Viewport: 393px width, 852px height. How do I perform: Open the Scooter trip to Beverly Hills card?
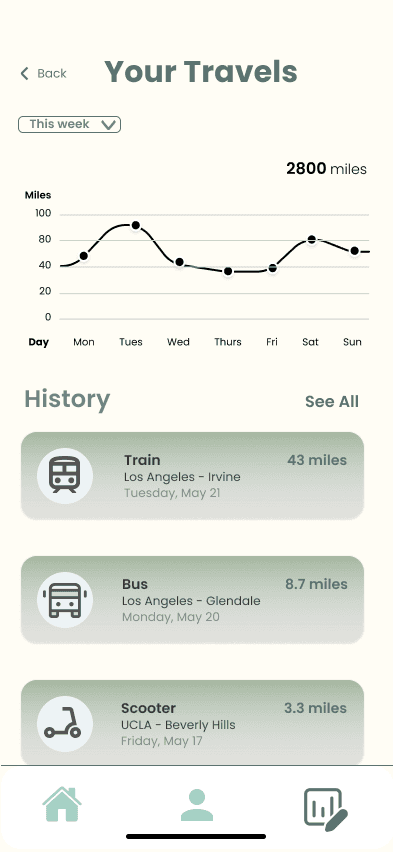tap(192, 722)
